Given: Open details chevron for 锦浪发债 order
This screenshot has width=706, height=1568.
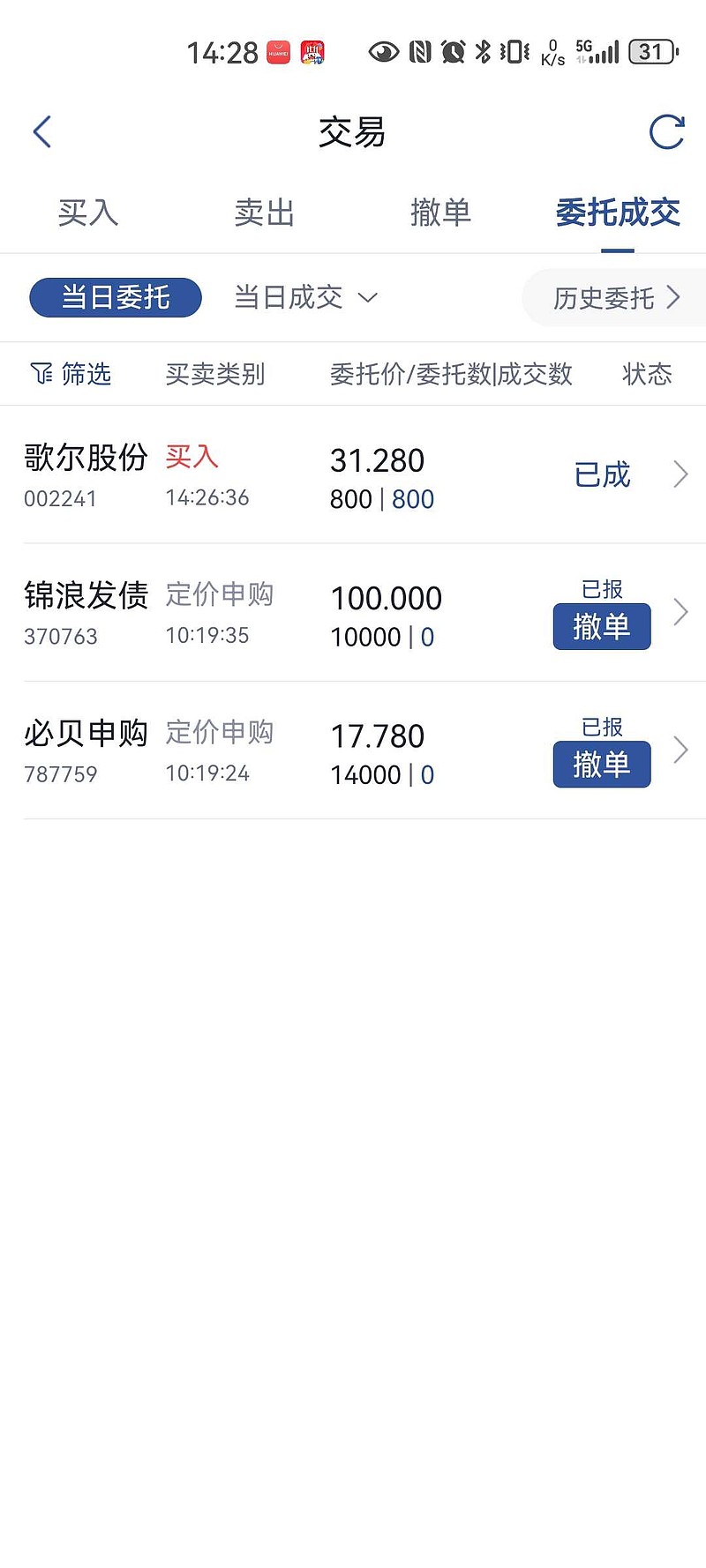Looking at the screenshot, I should pyautogui.click(x=680, y=612).
